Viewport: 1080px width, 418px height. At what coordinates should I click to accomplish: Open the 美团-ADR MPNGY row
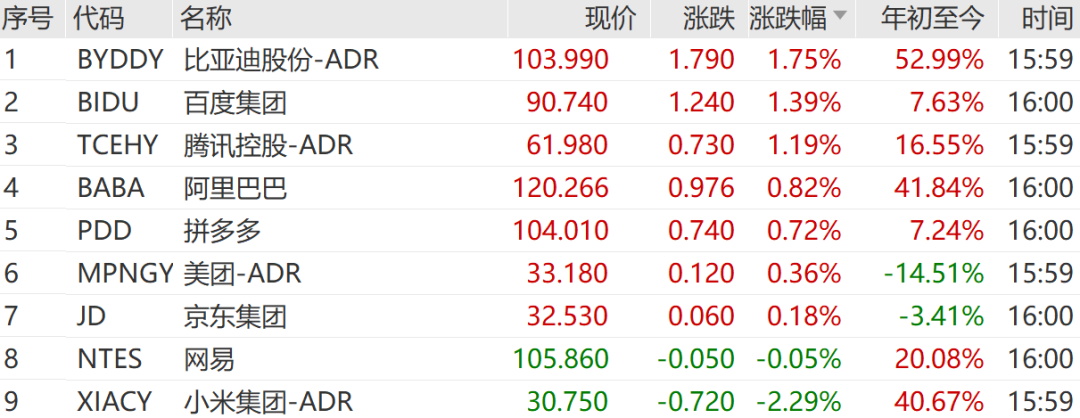point(242,273)
